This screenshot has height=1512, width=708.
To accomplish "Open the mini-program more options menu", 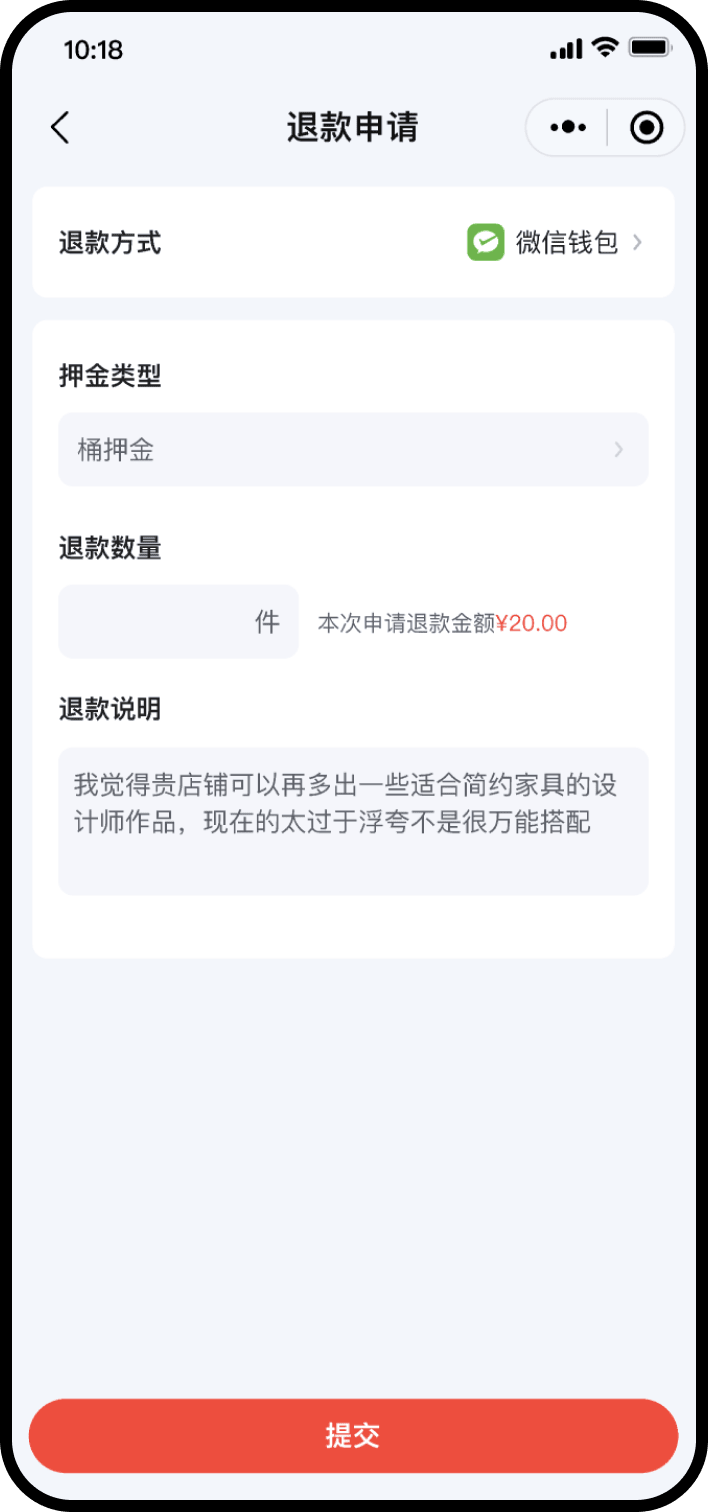I will pos(568,127).
